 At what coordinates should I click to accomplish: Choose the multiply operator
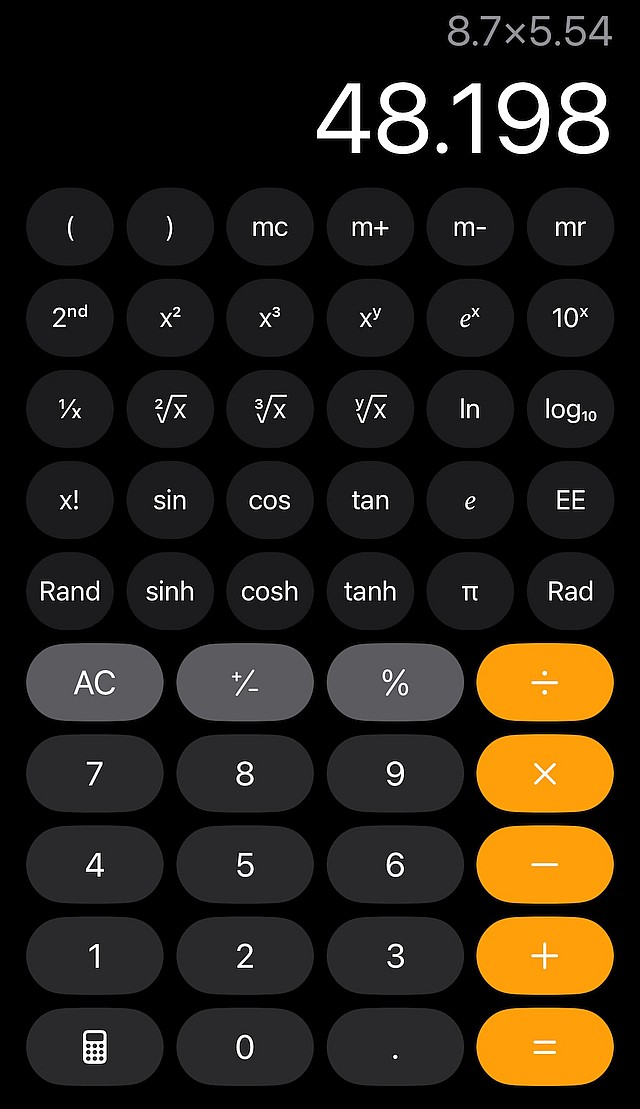tap(545, 774)
